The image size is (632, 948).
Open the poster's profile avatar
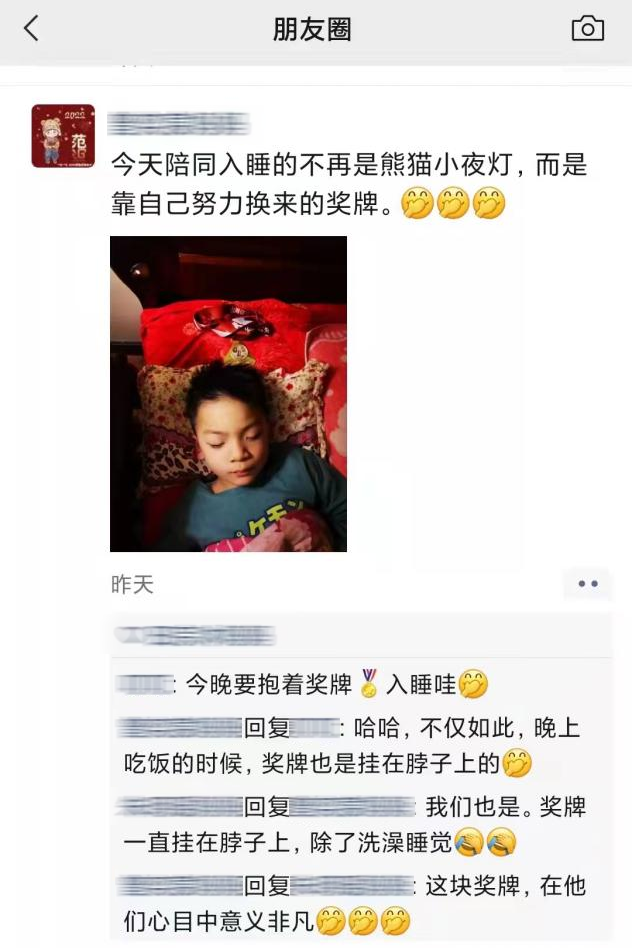(x=63, y=135)
